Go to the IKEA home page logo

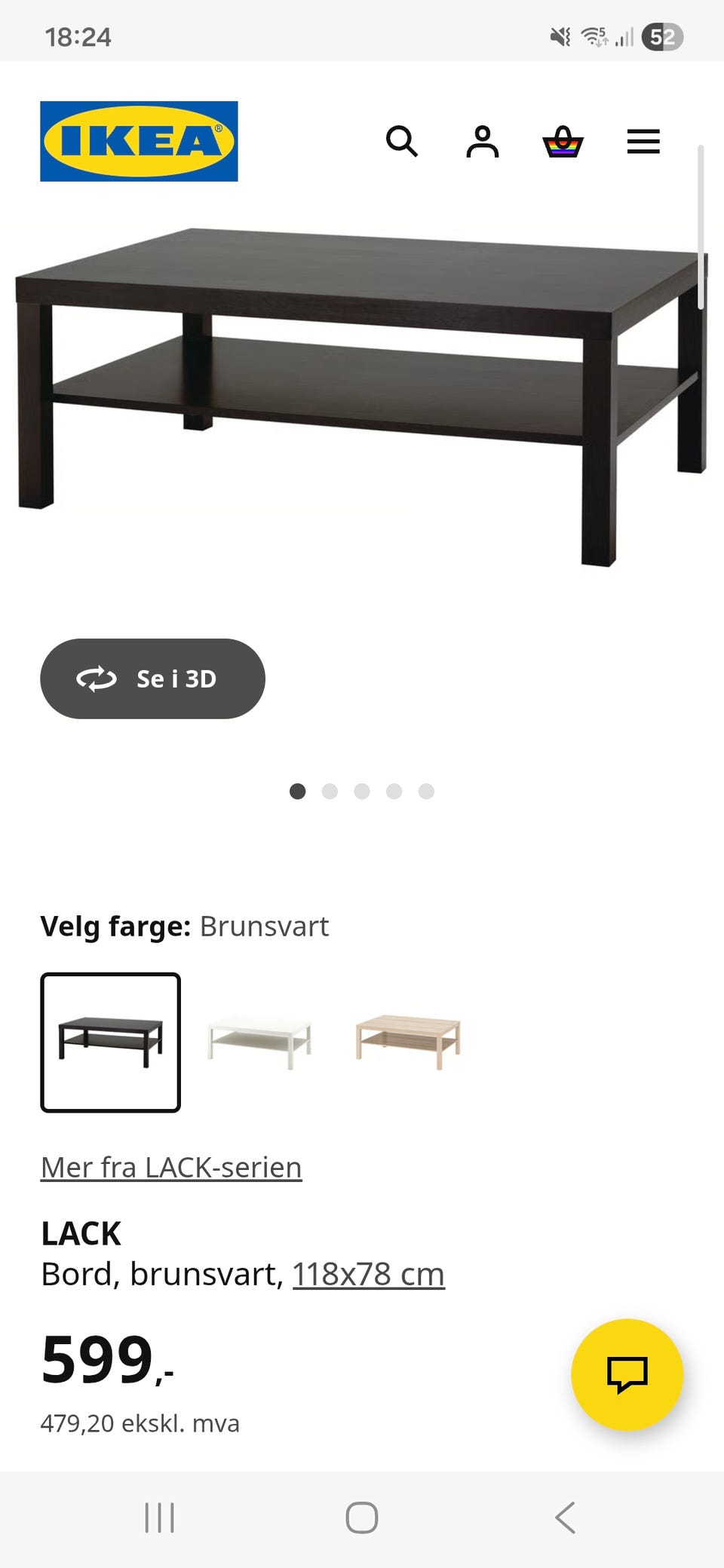(139, 141)
